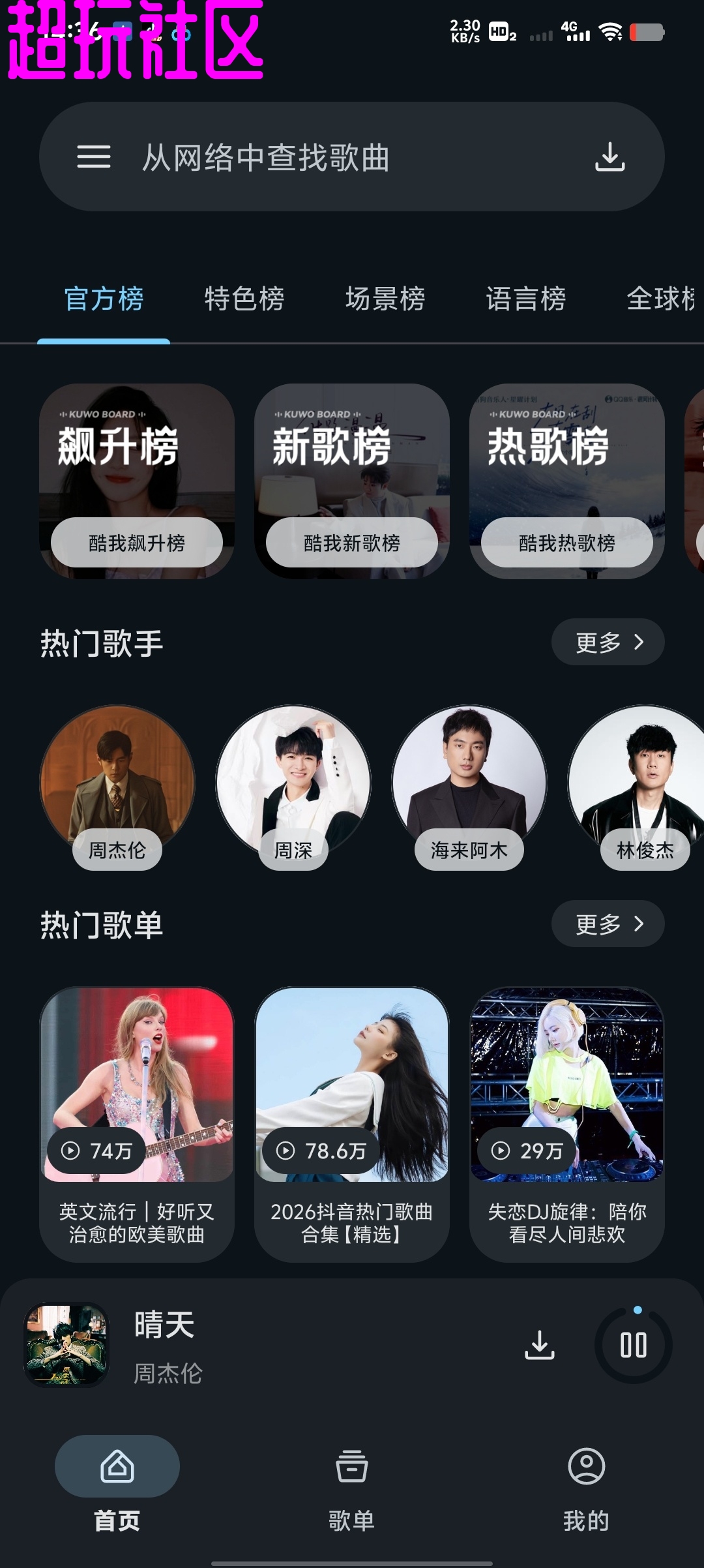The image size is (704, 1568).
Task: Pause the current song 晴天
Action: (x=633, y=1345)
